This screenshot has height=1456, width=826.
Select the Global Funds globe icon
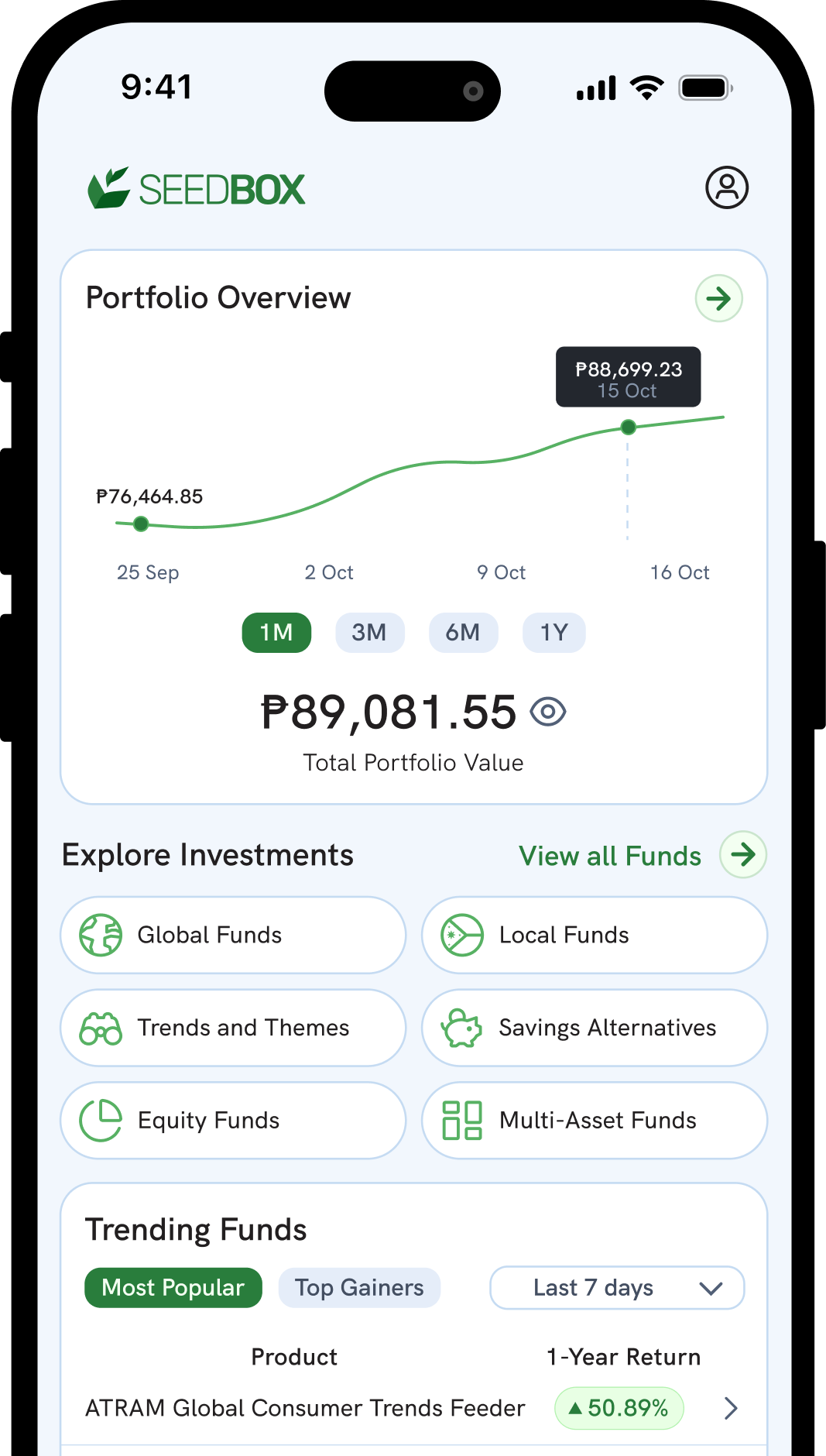101,935
